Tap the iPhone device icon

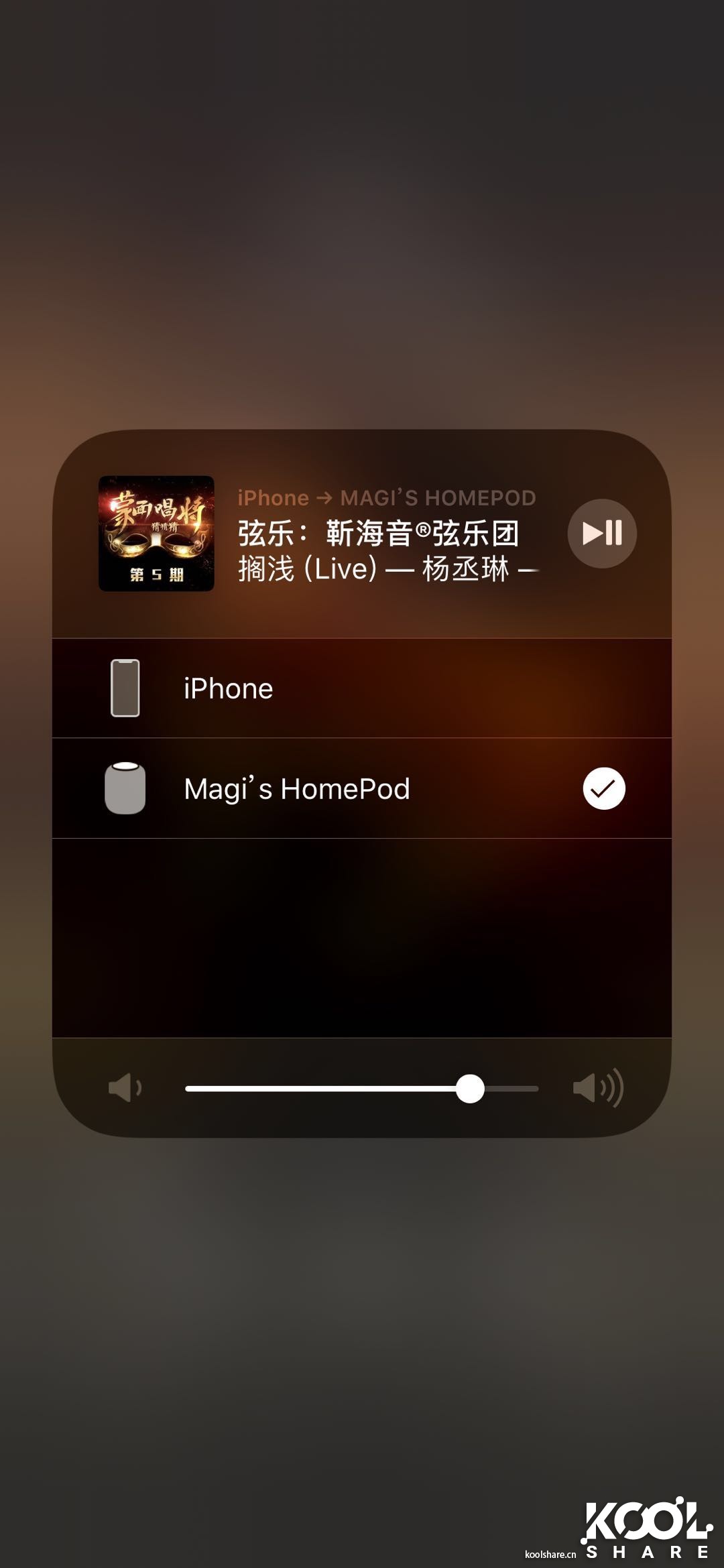pyautogui.click(x=125, y=688)
